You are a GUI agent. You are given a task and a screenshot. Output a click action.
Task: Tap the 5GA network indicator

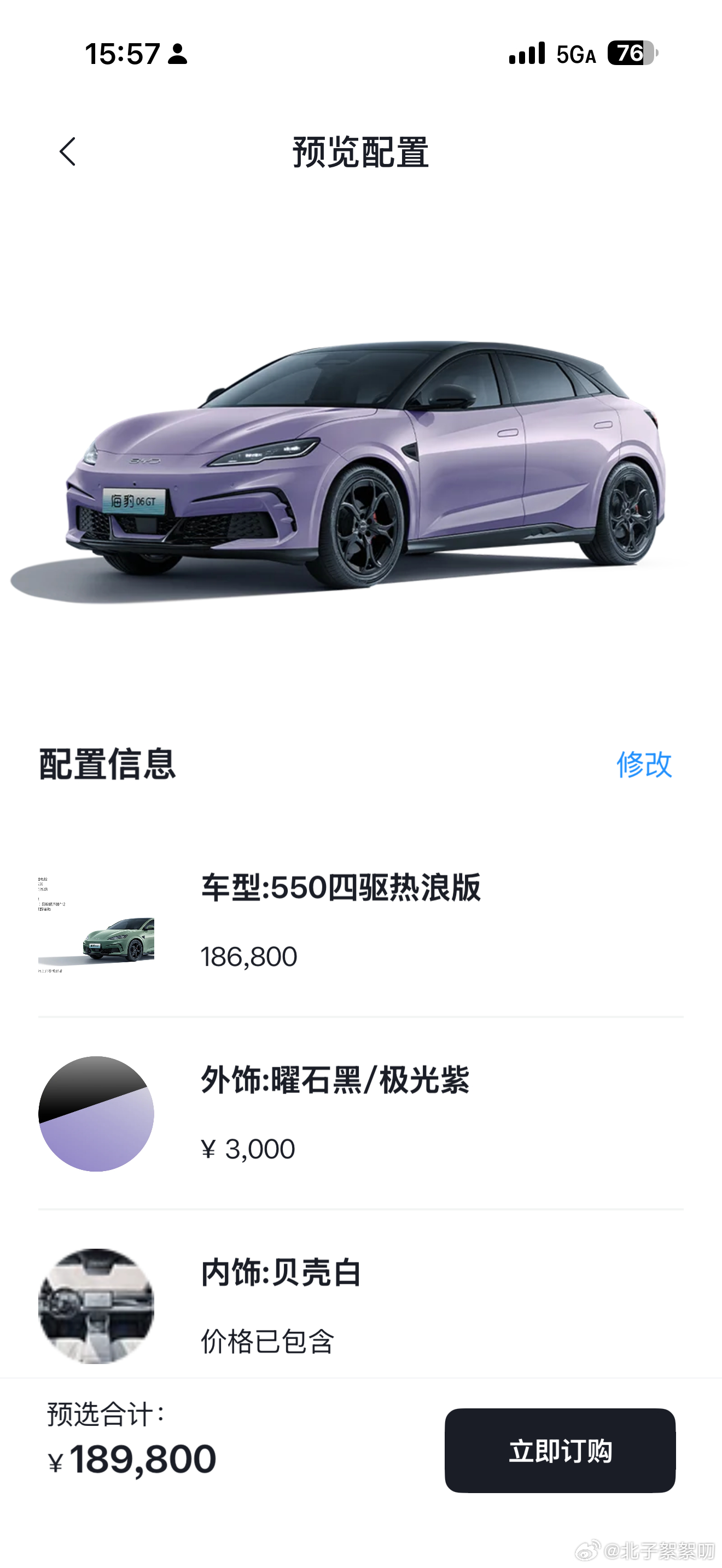click(575, 55)
